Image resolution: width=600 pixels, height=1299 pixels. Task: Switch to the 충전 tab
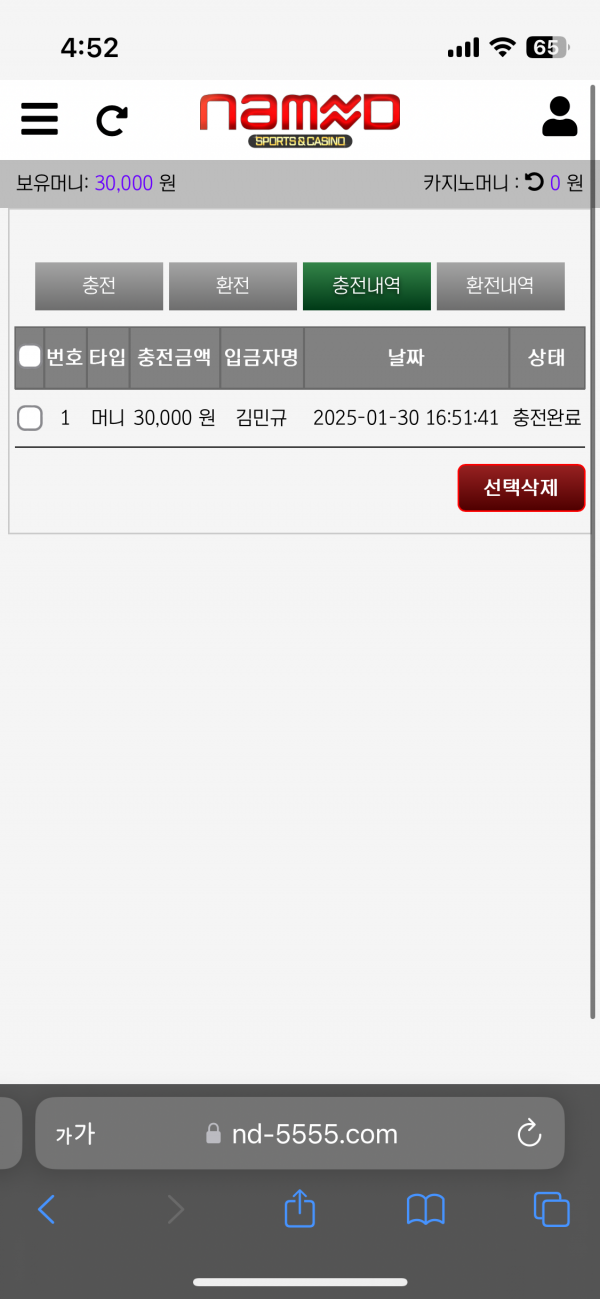99,286
